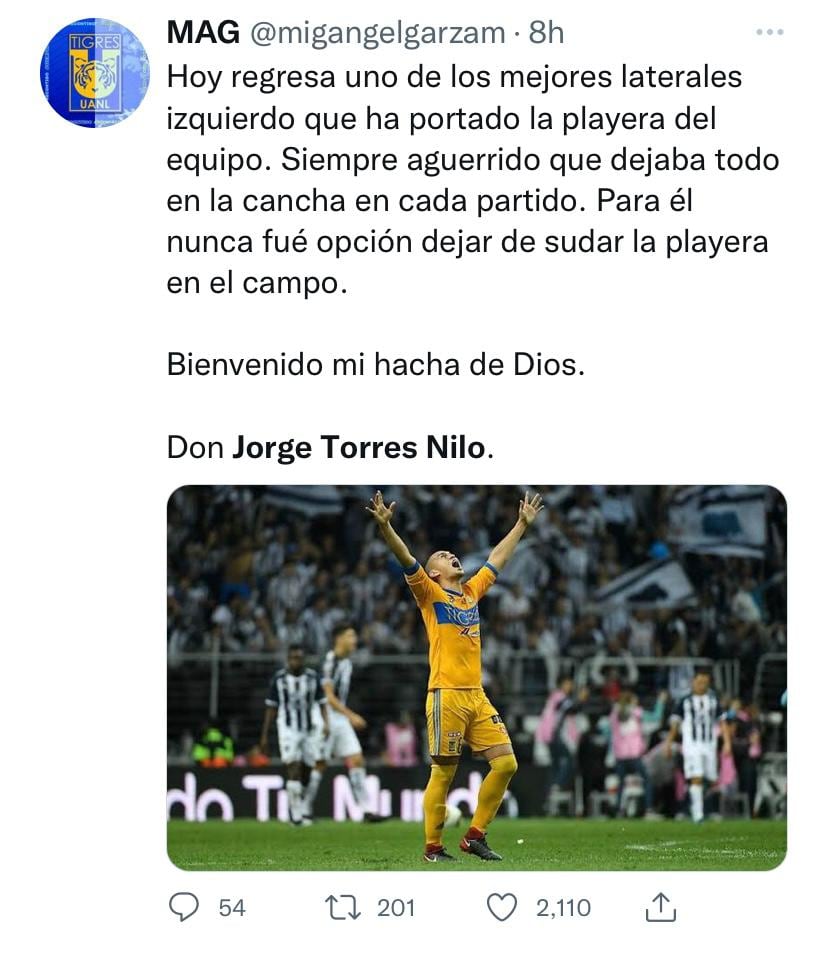The width and height of the screenshot is (828, 961).
Task: Like MAG's tweet
Action: (x=501, y=907)
